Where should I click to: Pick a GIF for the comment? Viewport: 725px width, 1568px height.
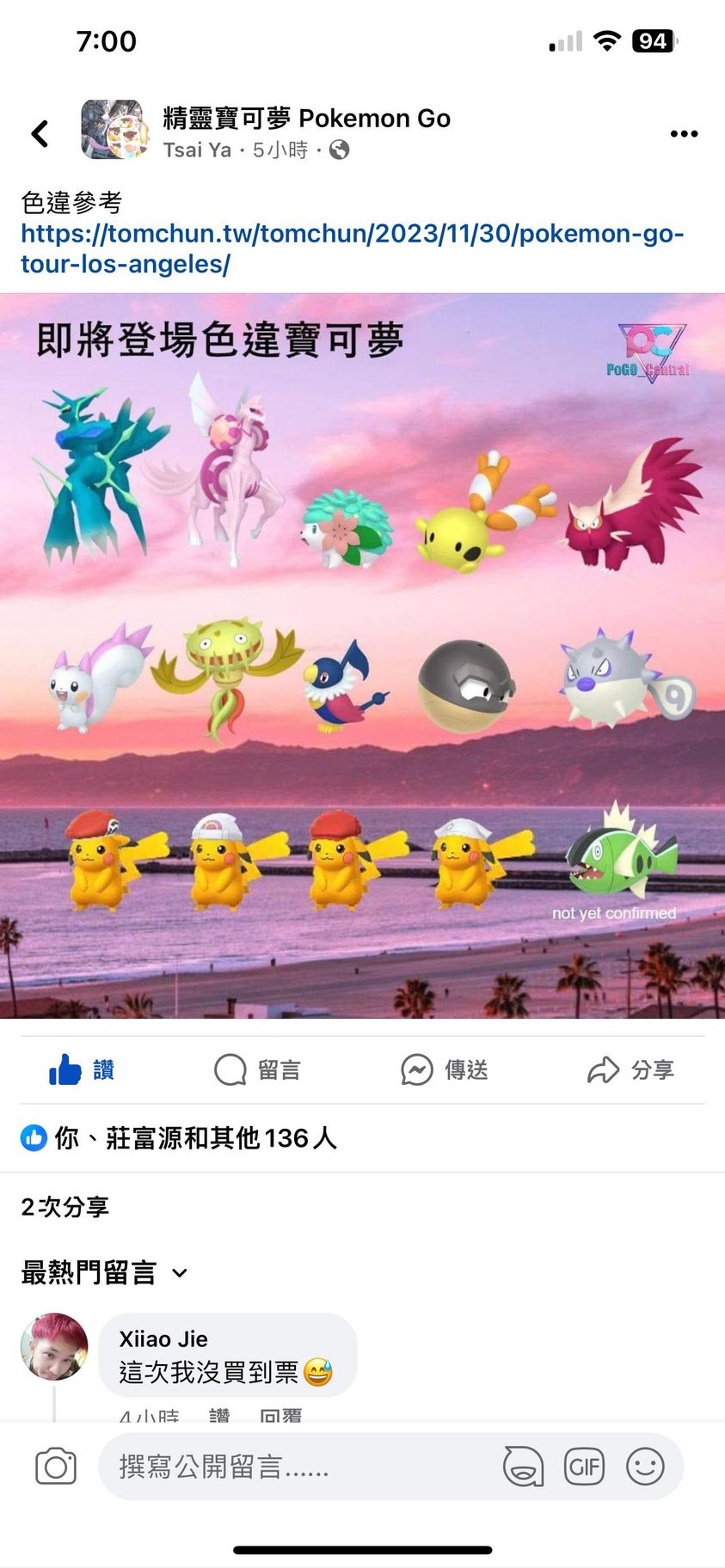coord(584,1467)
